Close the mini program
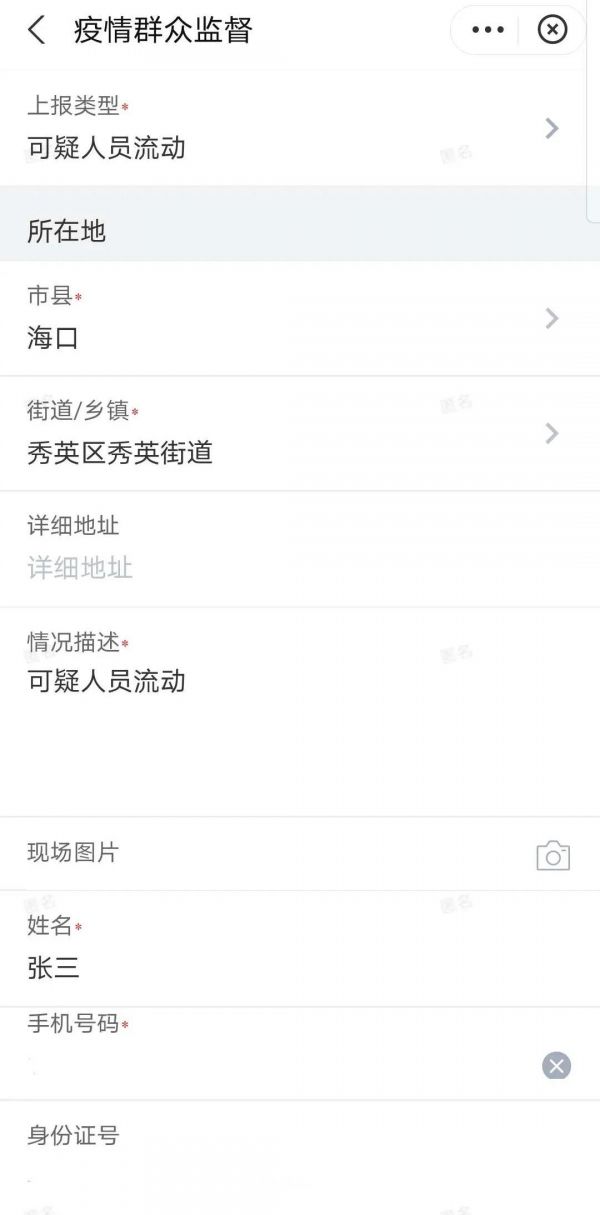This screenshot has height=1215, width=600. tap(552, 30)
